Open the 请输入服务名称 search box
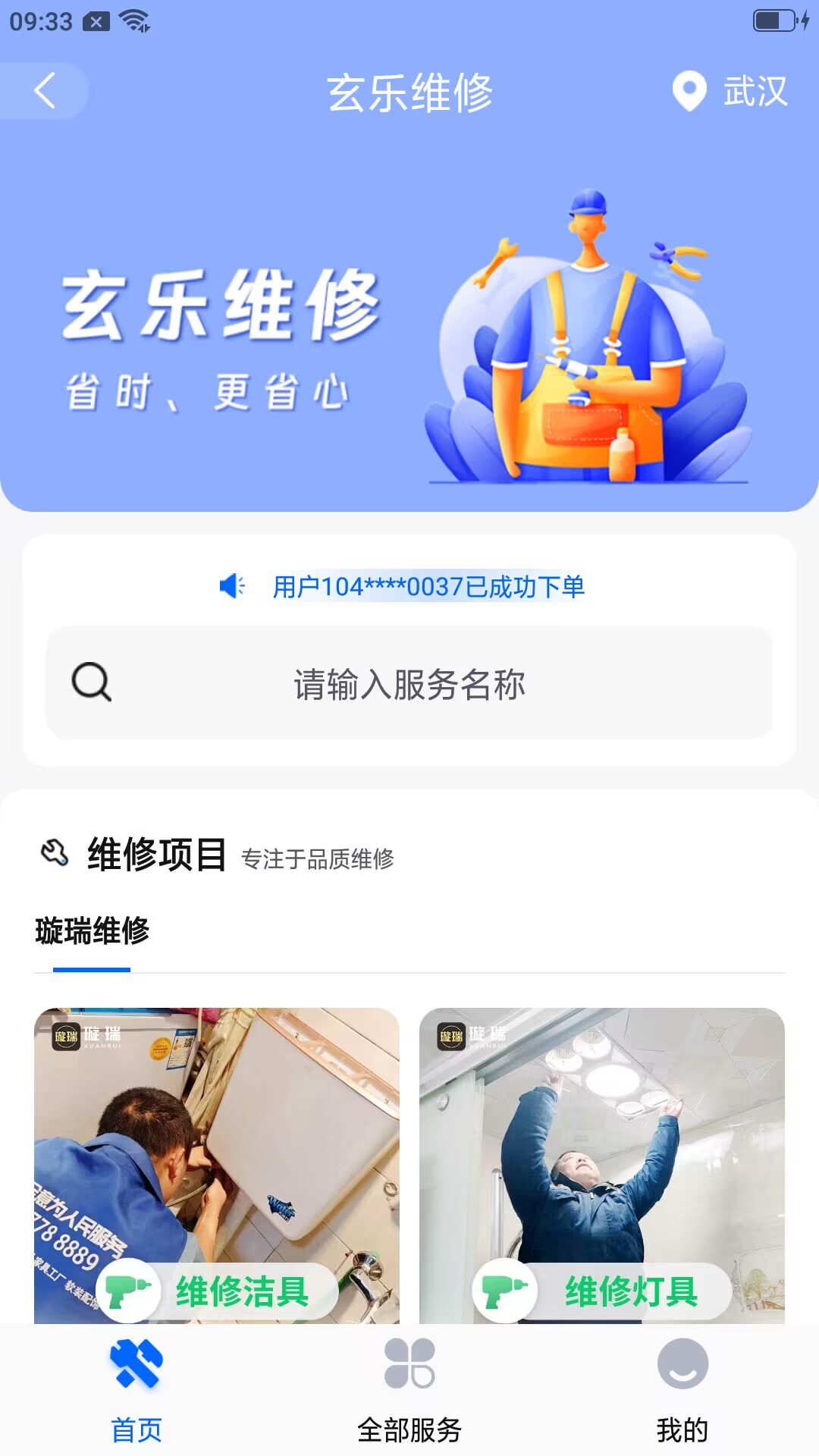 (x=409, y=683)
